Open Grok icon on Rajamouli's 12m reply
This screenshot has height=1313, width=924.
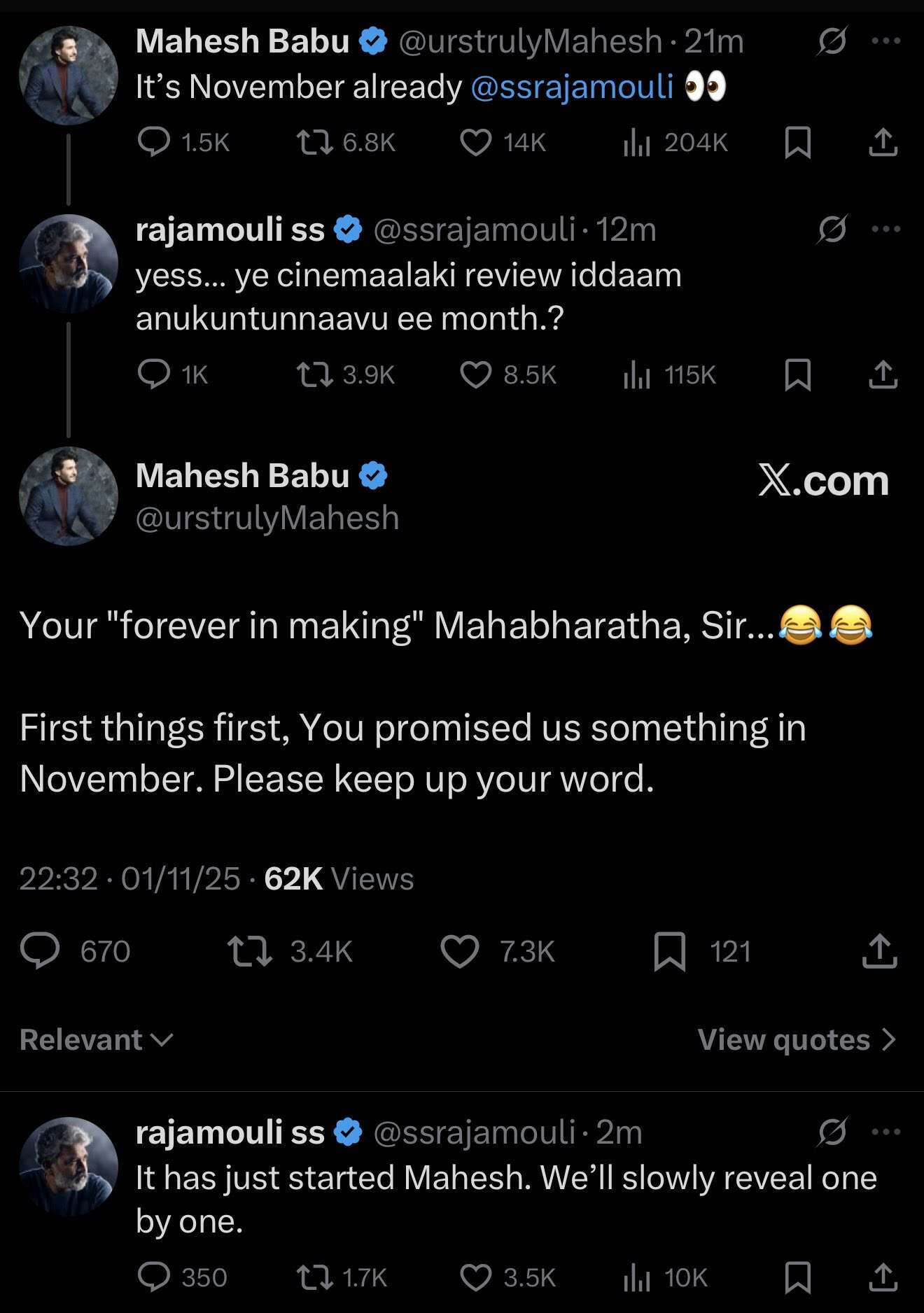pos(832,229)
